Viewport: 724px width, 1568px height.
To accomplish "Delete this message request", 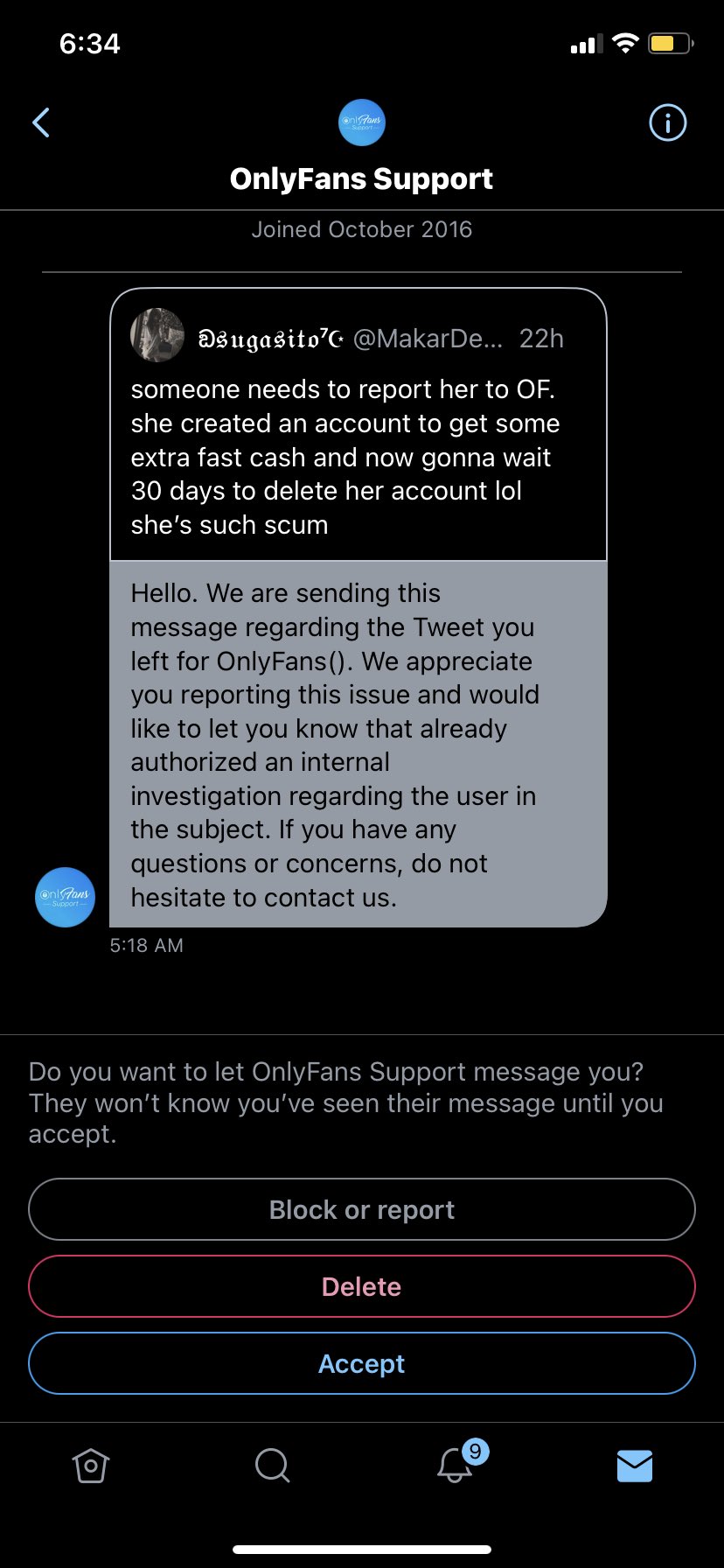I will (x=362, y=1286).
